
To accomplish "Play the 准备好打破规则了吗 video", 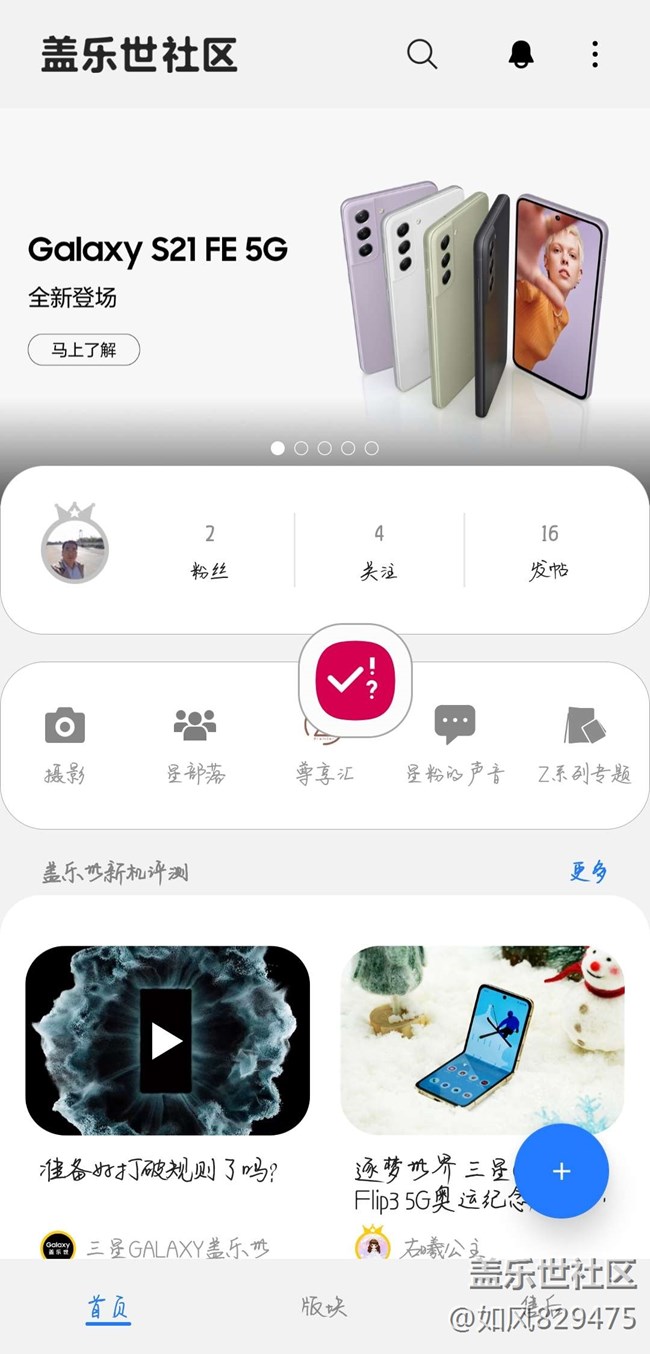I will coord(167,1040).
